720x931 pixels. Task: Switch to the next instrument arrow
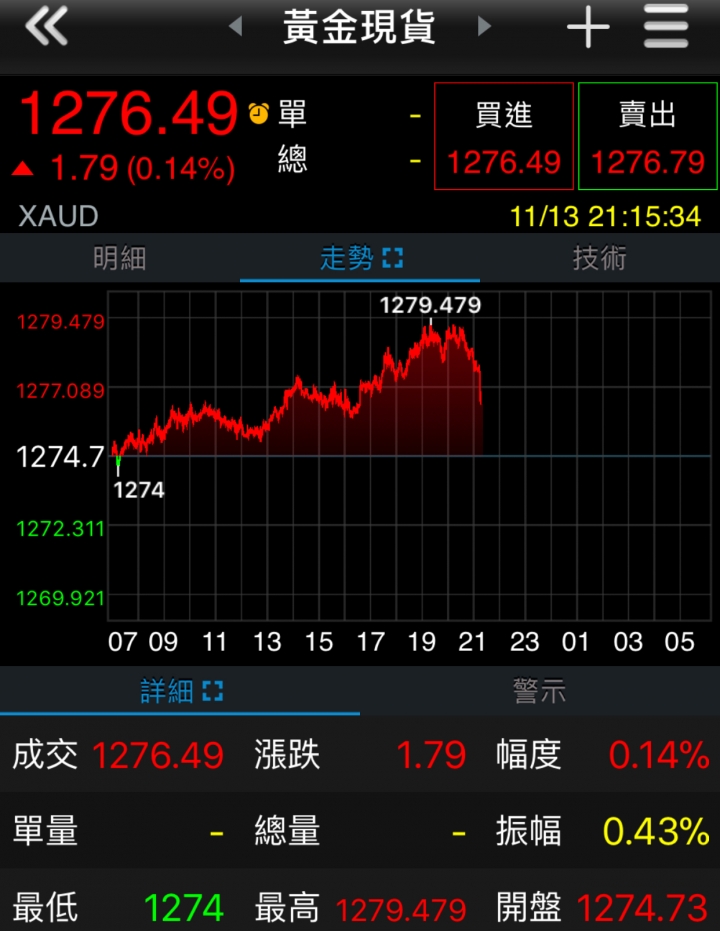click(485, 27)
